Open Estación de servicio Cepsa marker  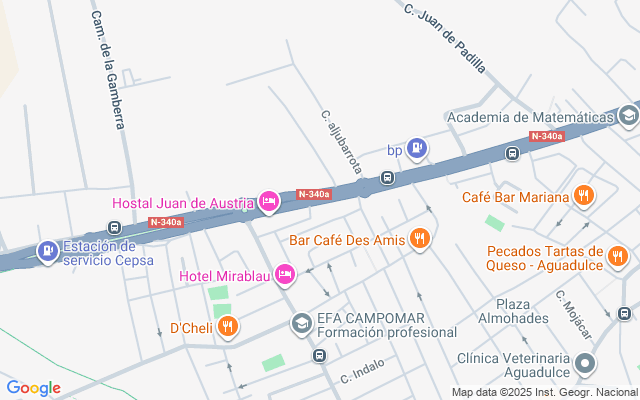pos(47,251)
